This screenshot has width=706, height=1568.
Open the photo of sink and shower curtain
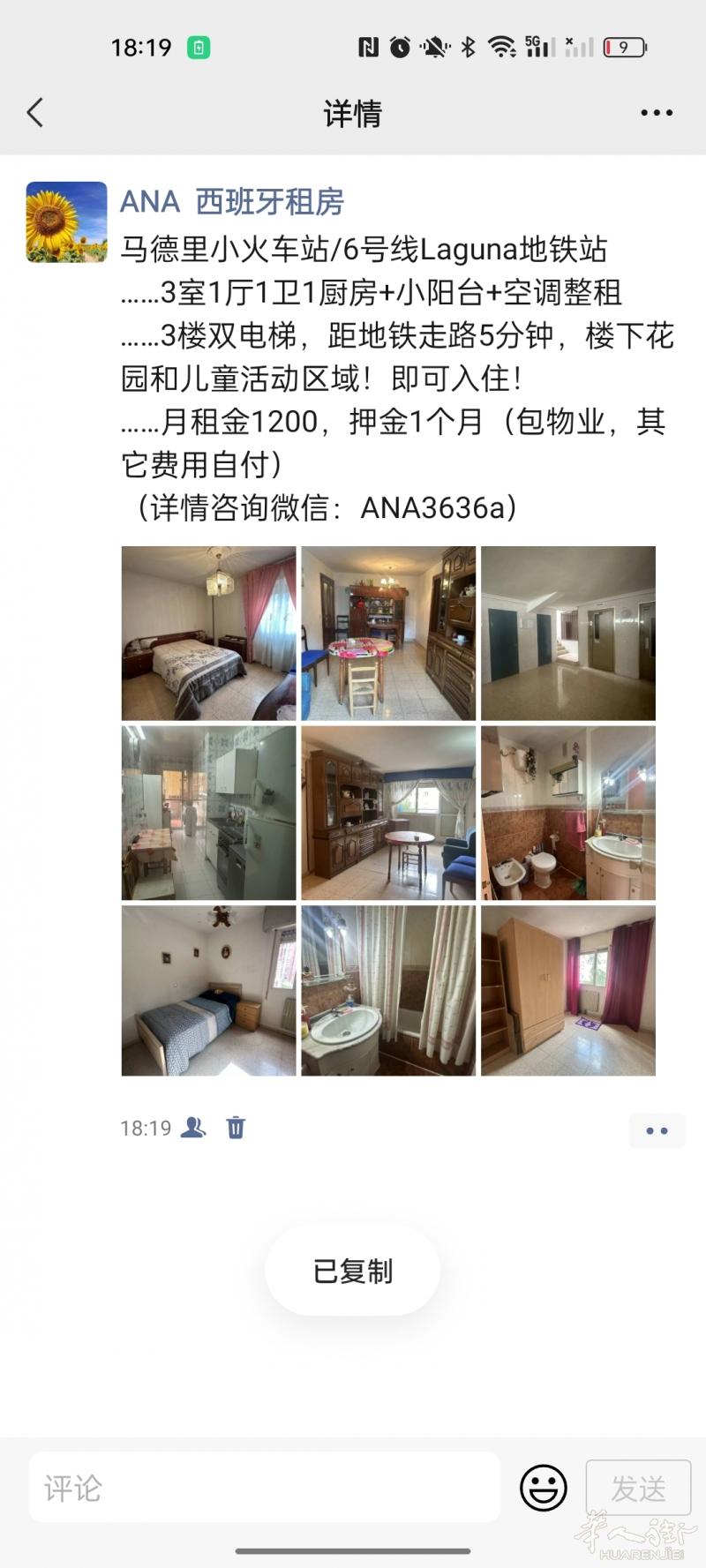pyautogui.click(x=388, y=990)
